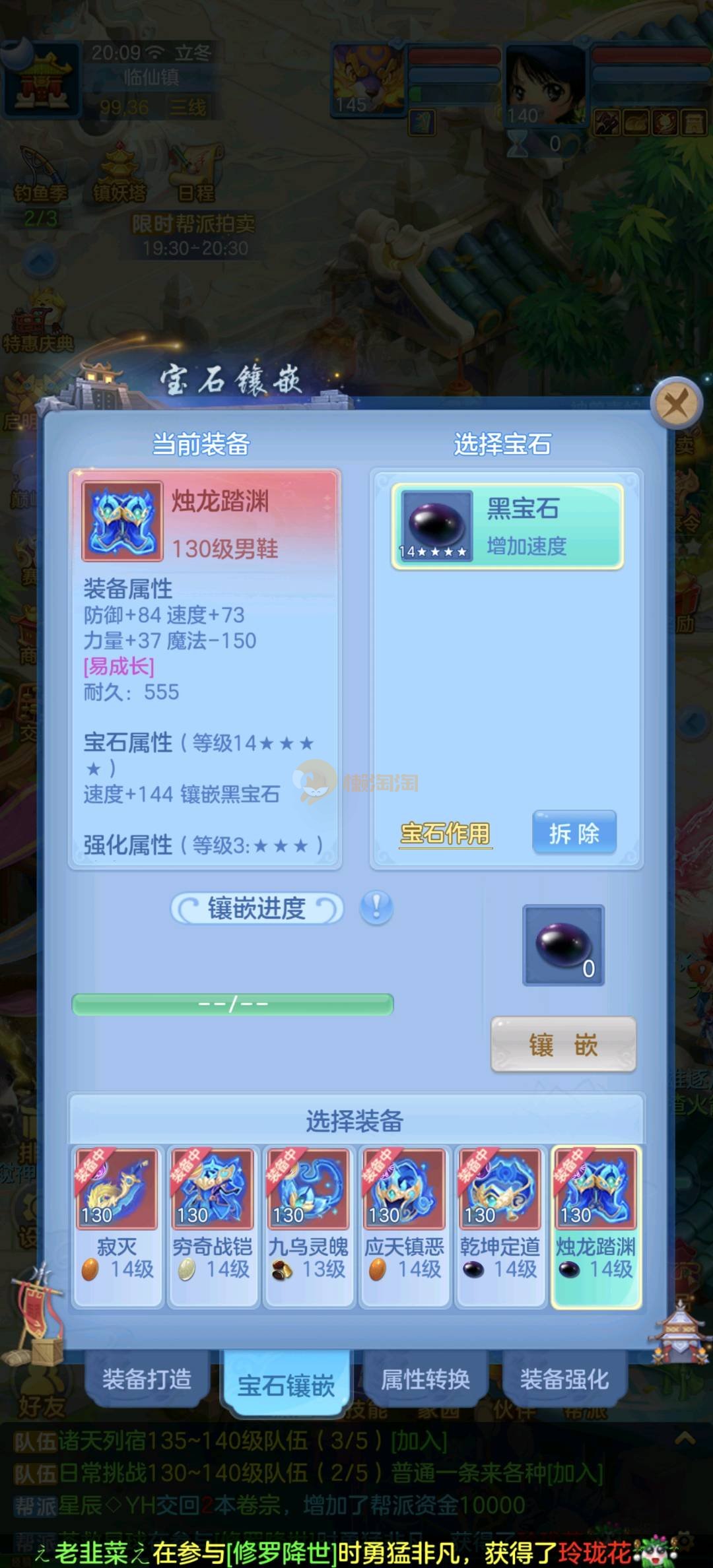Viewport: 713px width, 1568px height.
Task: Switch to the 装备打造 tab
Action: (147, 1379)
